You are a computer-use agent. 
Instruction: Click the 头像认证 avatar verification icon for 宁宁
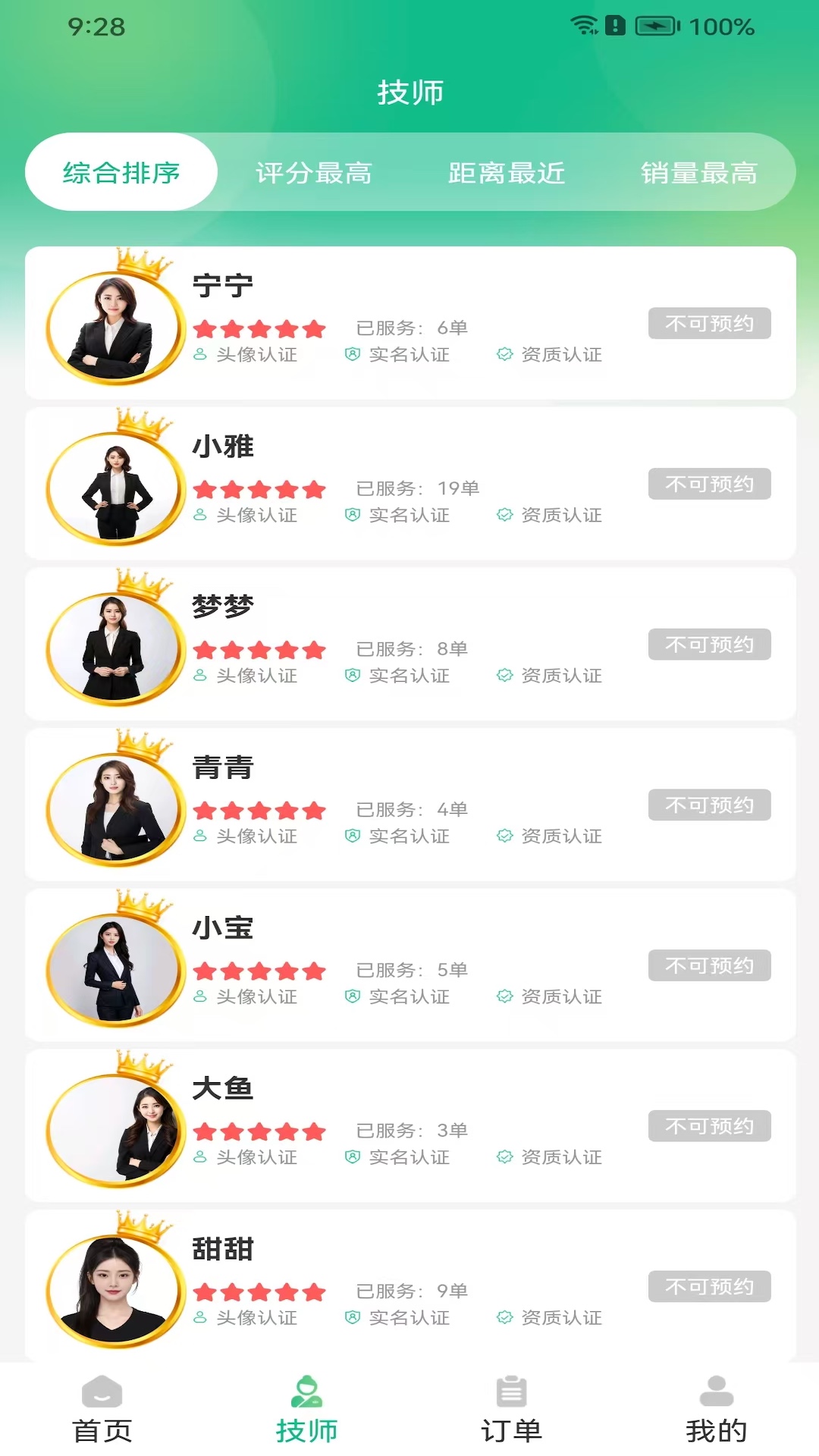(x=199, y=354)
